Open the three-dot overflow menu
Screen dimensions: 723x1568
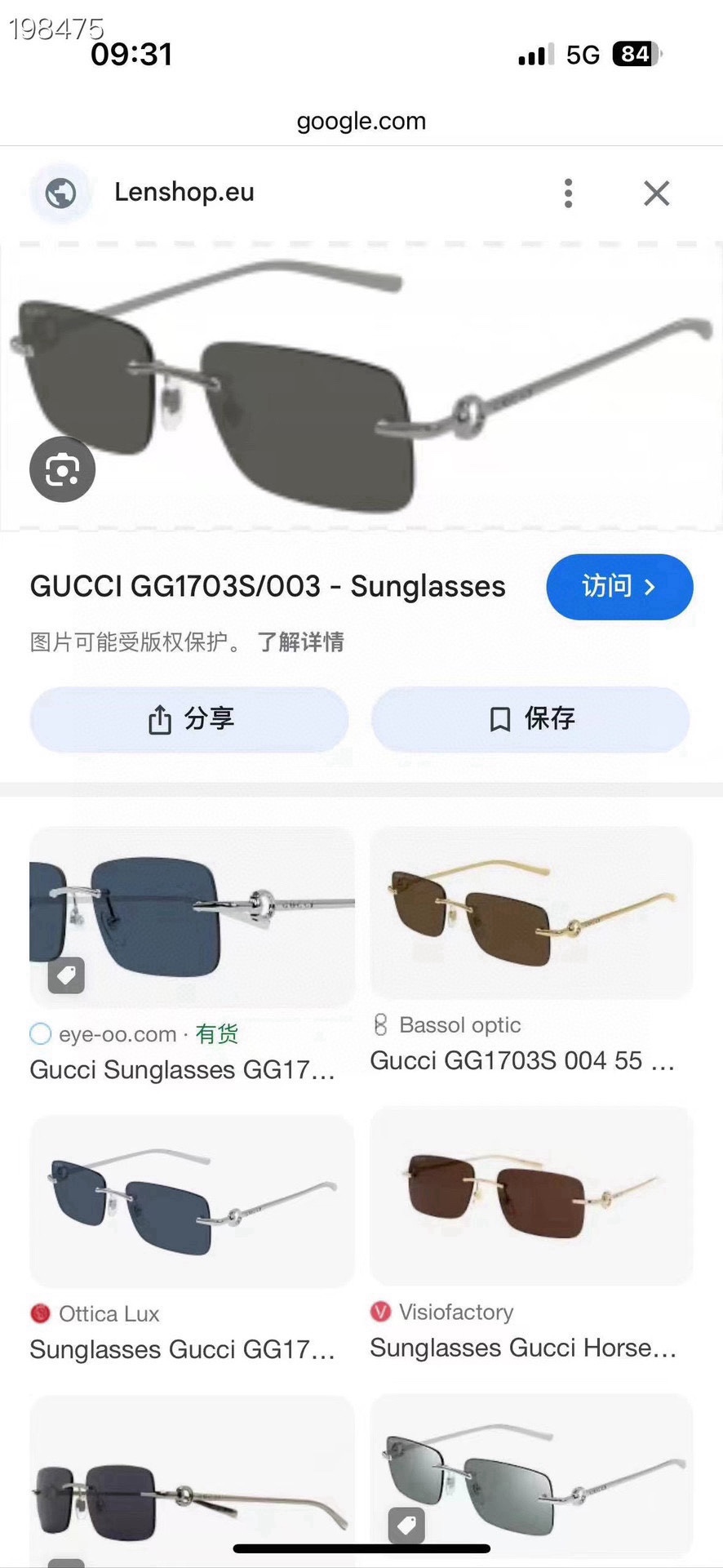(568, 193)
